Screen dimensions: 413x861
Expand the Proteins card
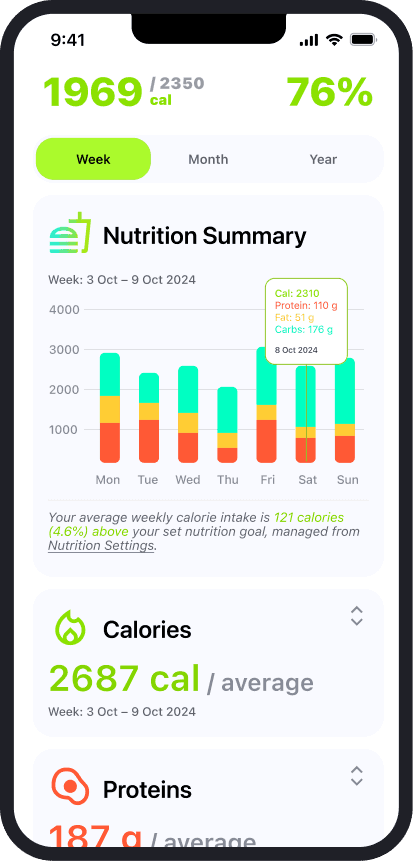point(357,776)
